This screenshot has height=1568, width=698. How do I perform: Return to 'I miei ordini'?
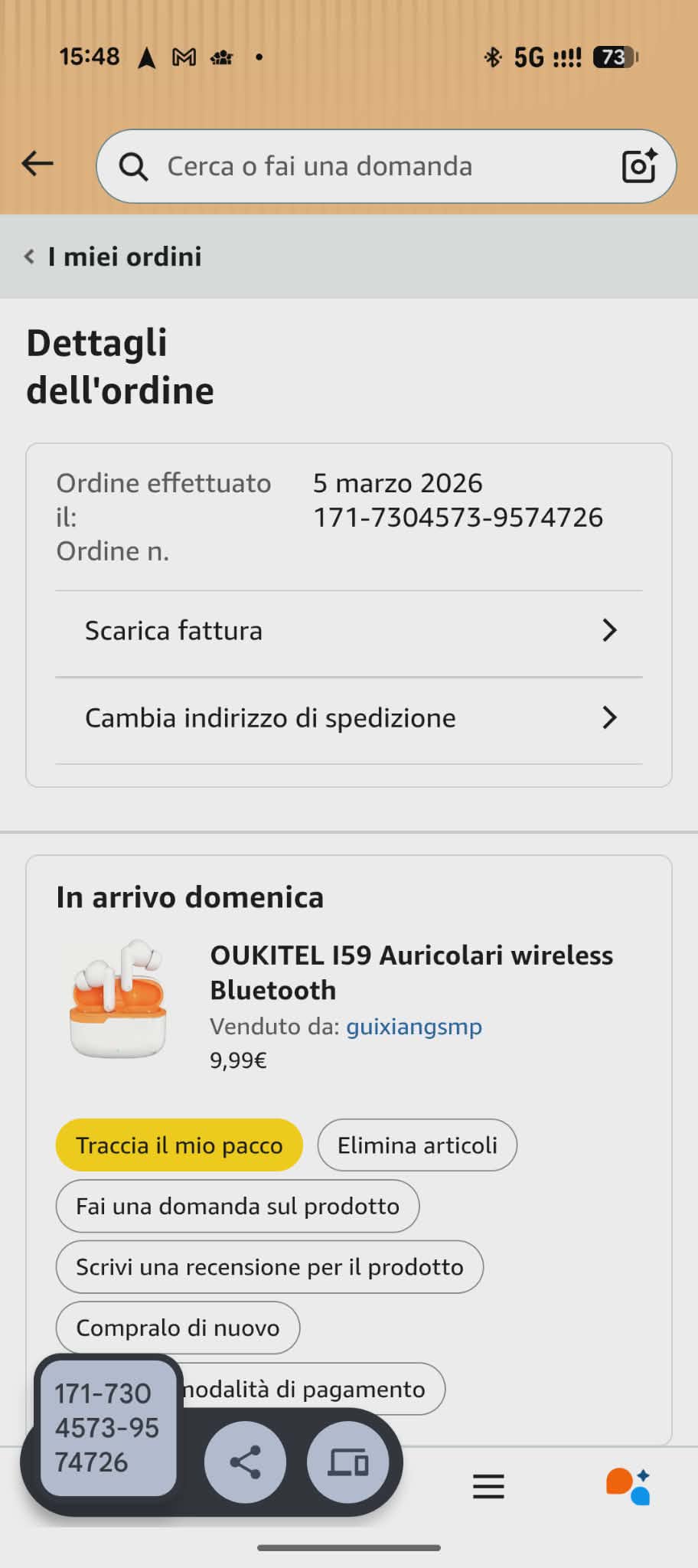[115, 256]
